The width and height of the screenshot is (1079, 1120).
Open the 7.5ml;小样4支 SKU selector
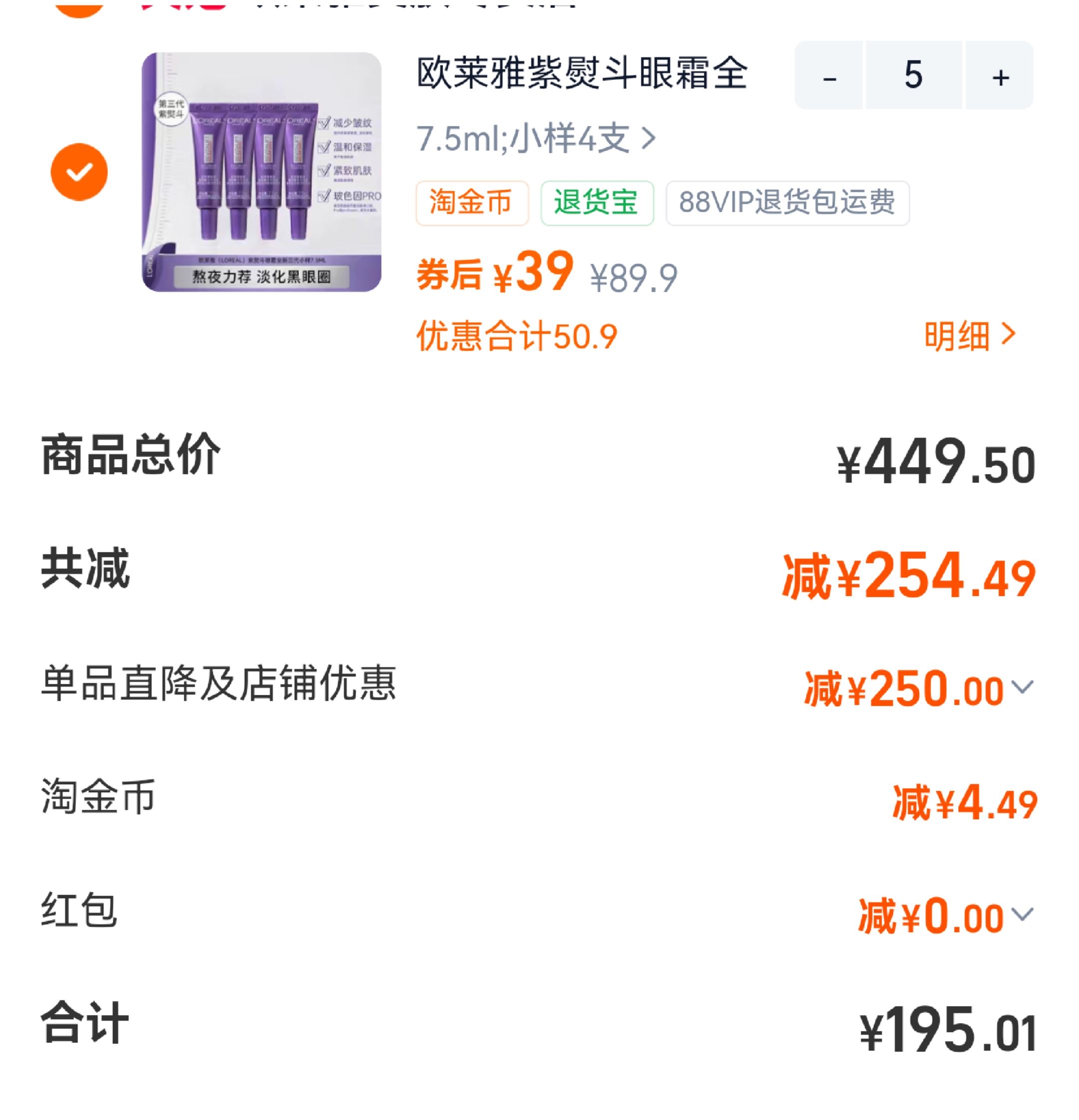[532, 140]
